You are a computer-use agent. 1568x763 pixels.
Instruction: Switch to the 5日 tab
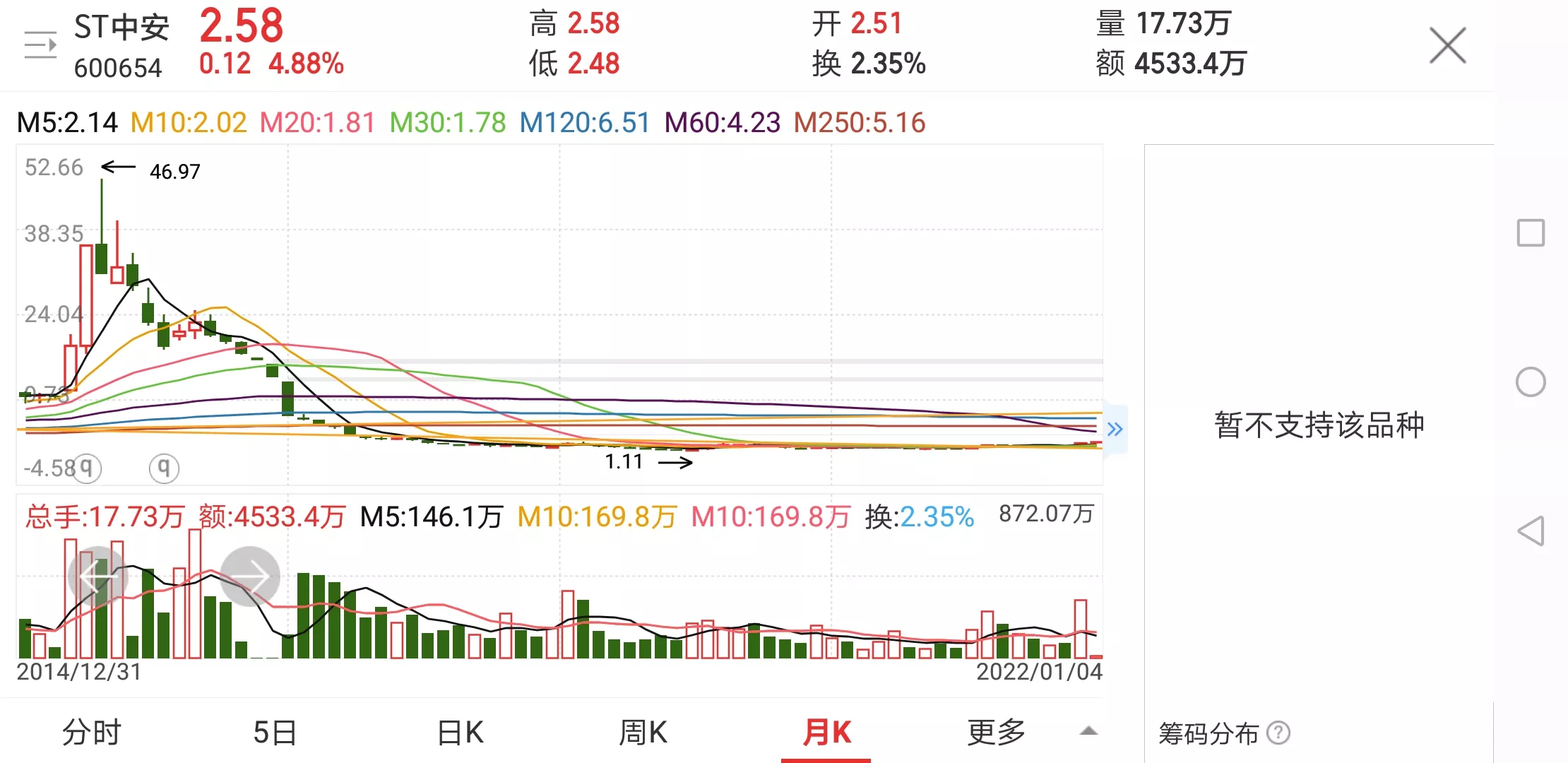[275, 733]
